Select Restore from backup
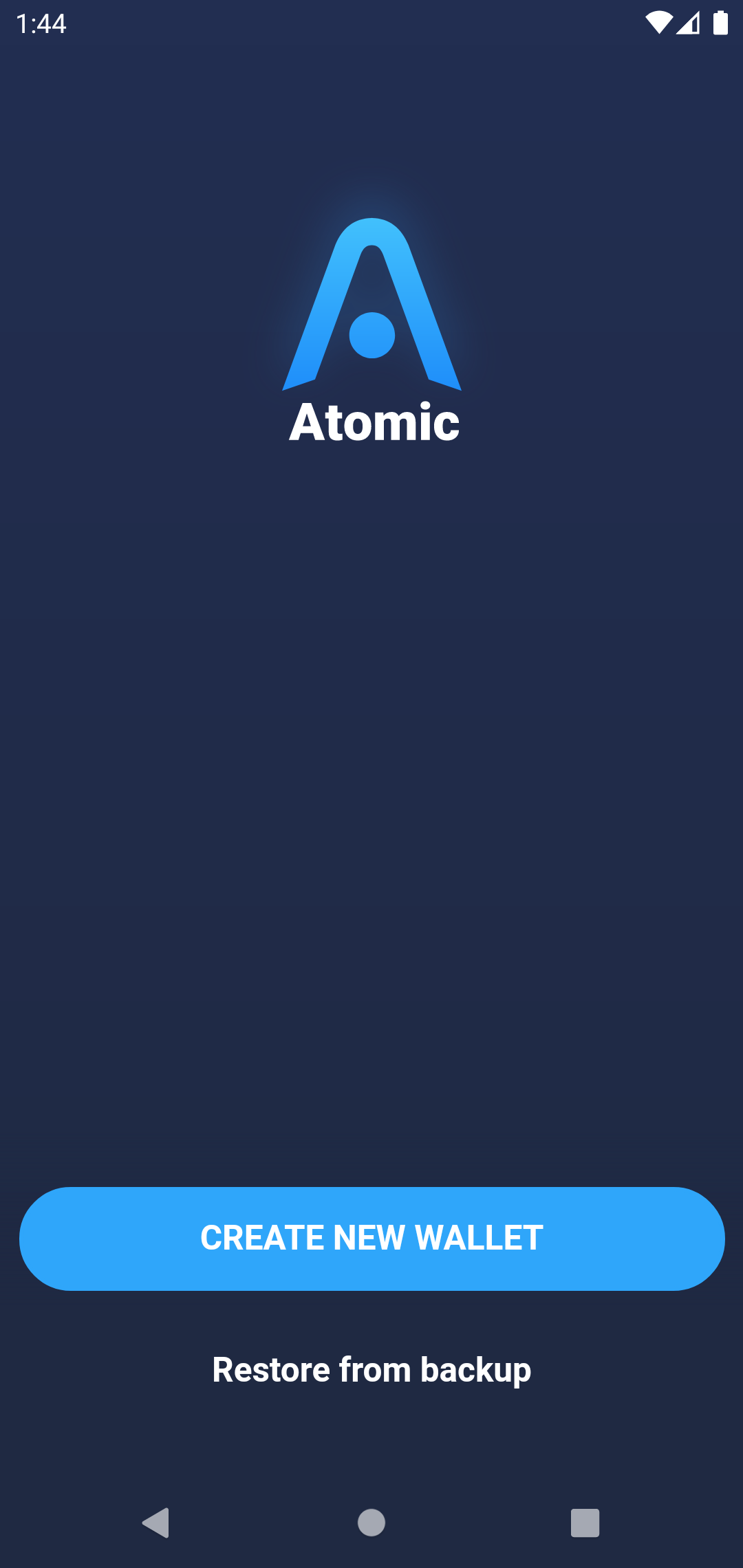 (371, 1369)
